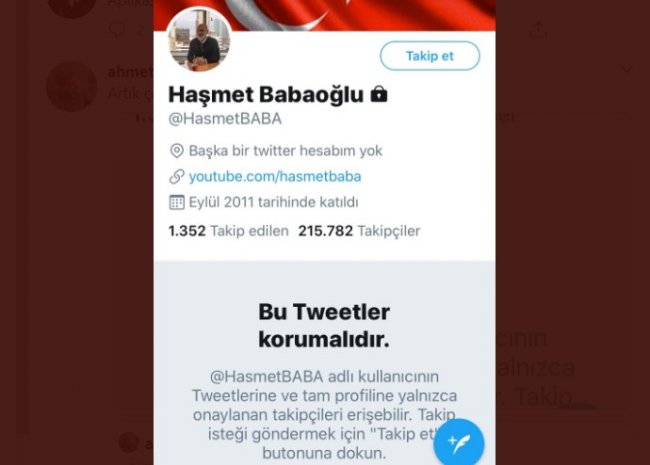Open the 1.352 Takip edilen list
The height and width of the screenshot is (465, 650).
coord(228,230)
